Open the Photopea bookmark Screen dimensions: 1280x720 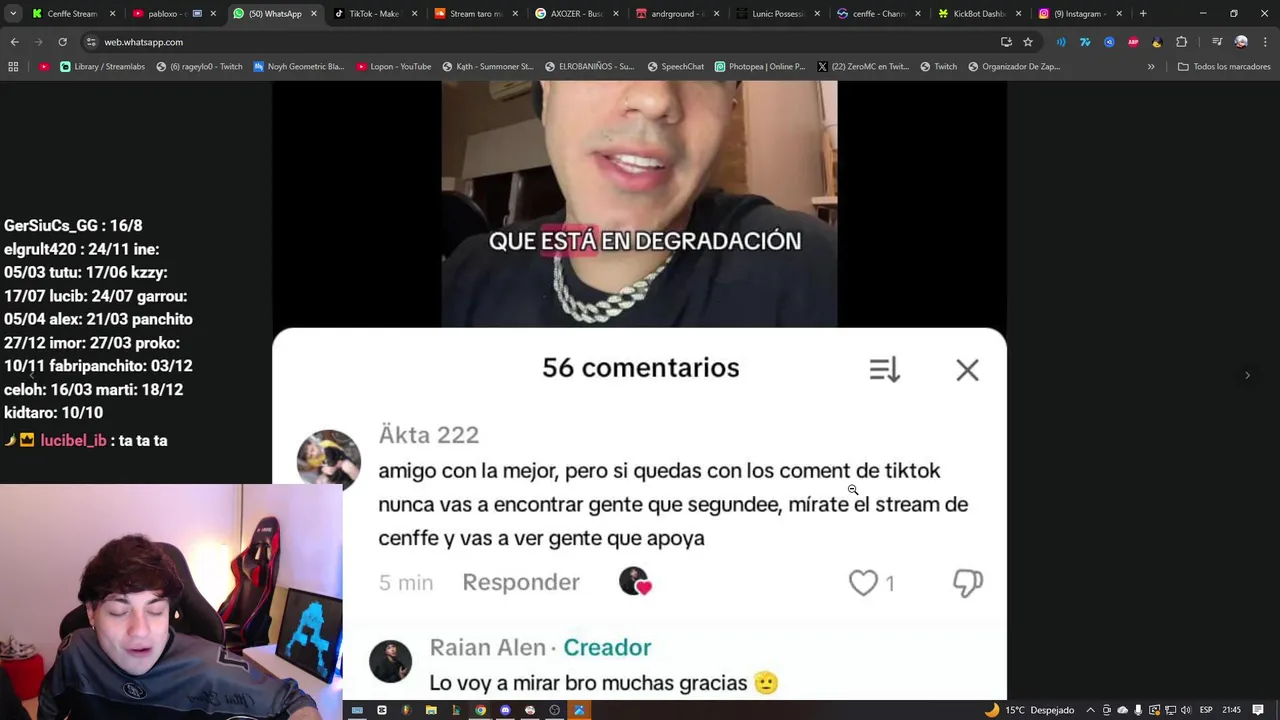click(760, 67)
